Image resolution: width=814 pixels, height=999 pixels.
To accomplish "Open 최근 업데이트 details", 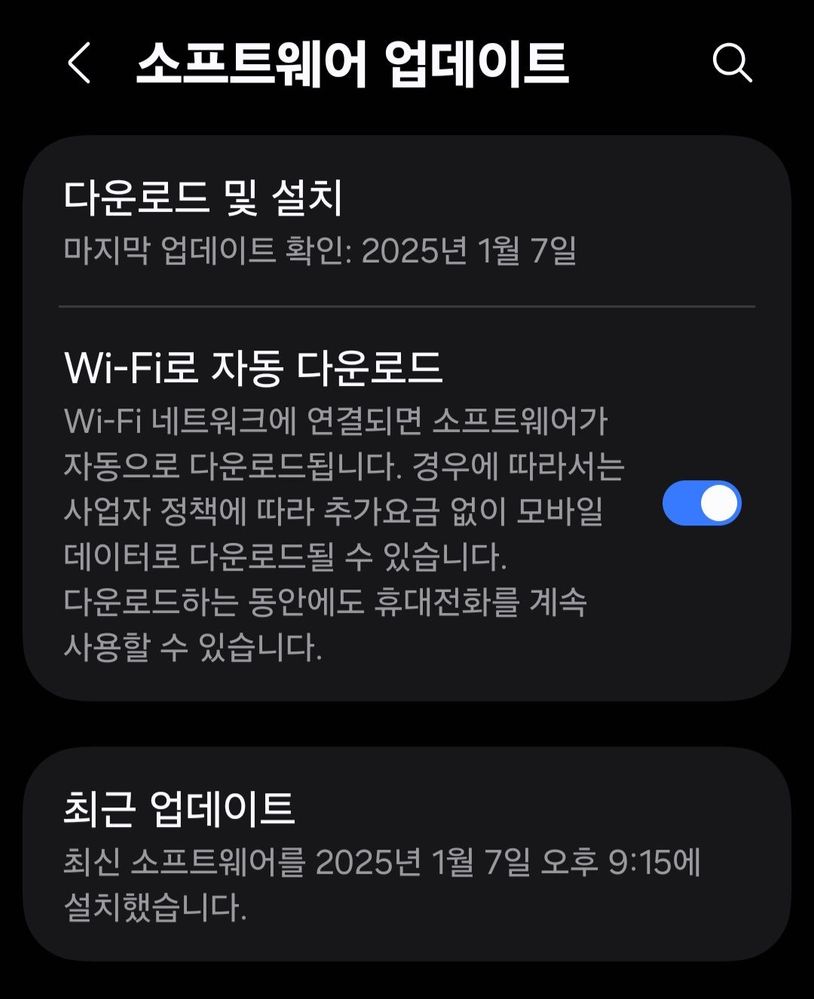I will (x=380, y=855).
